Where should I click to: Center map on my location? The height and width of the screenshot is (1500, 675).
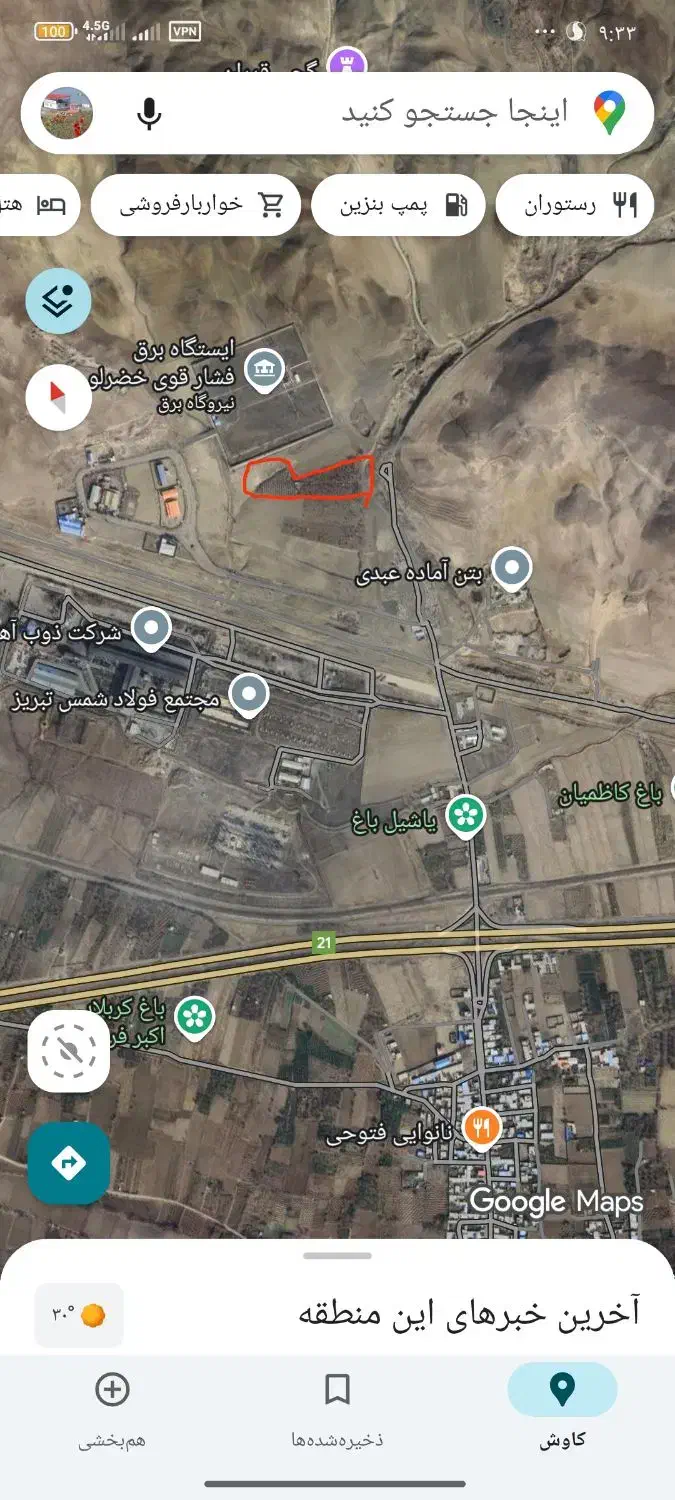pos(68,1050)
